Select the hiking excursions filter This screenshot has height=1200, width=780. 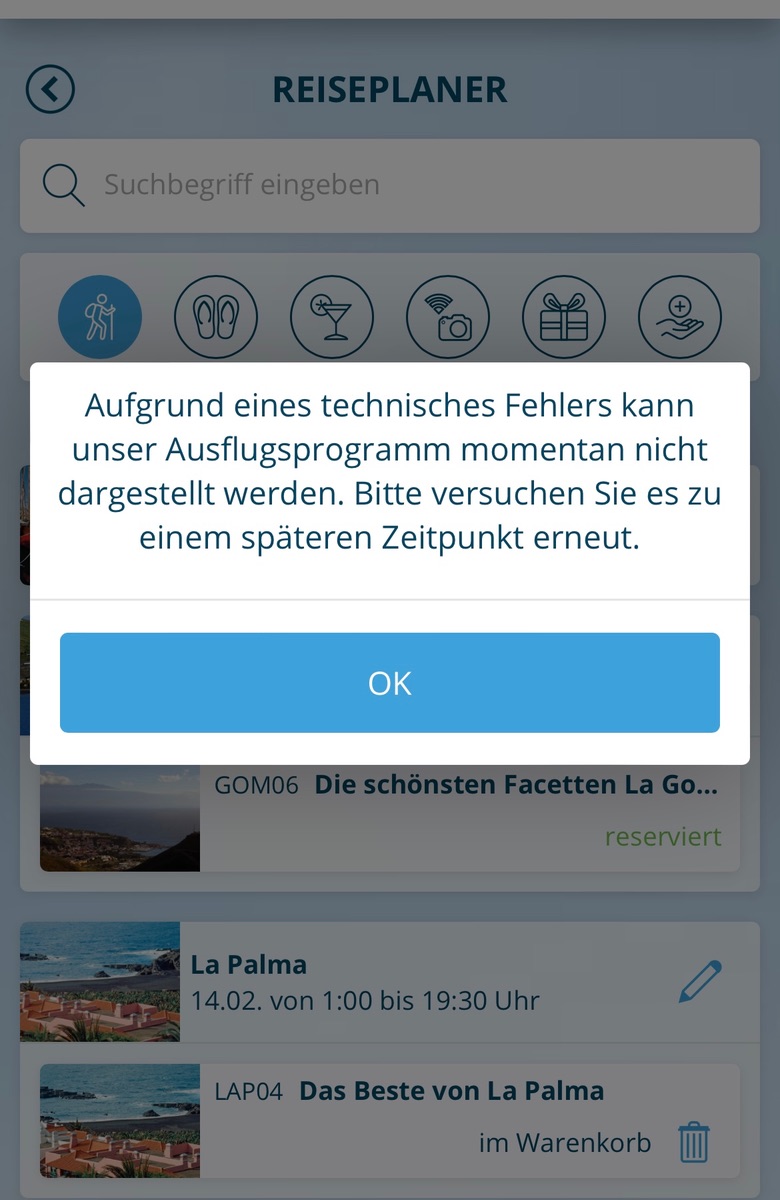click(x=100, y=317)
